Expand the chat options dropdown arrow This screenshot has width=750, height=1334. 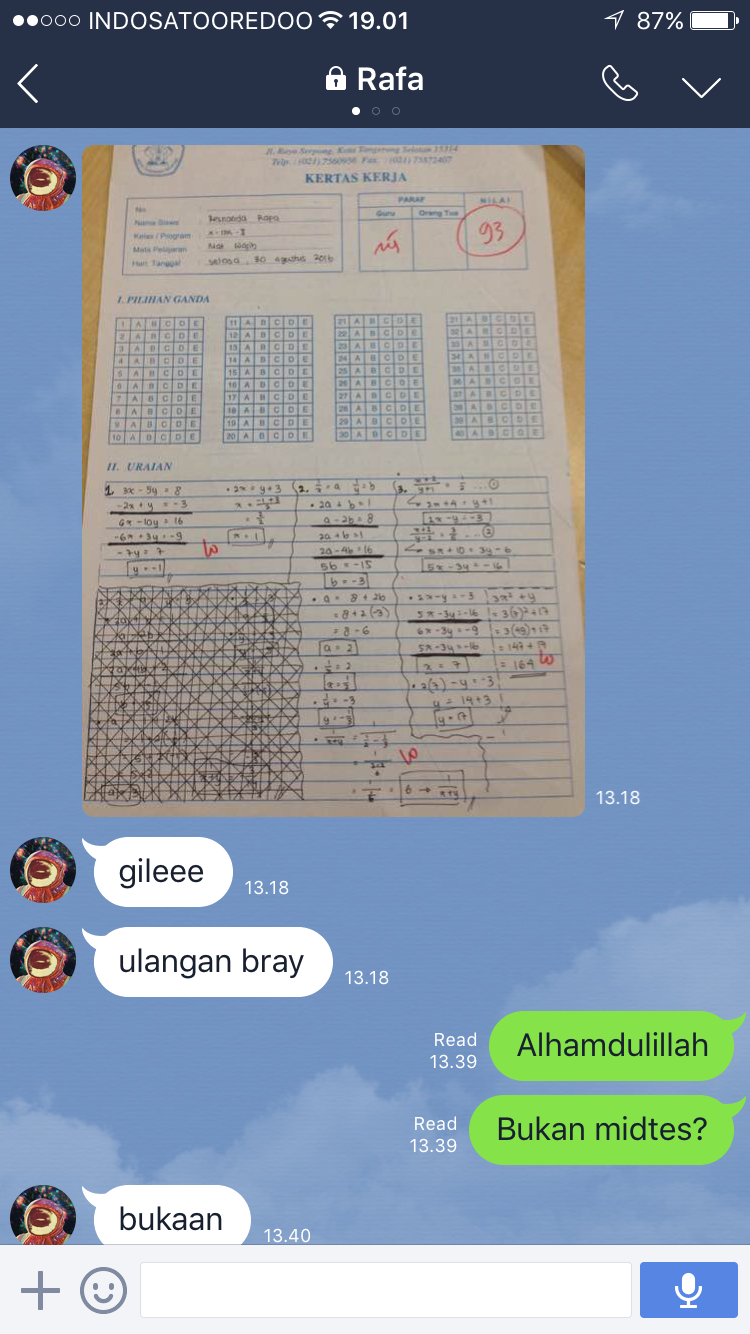(x=701, y=86)
